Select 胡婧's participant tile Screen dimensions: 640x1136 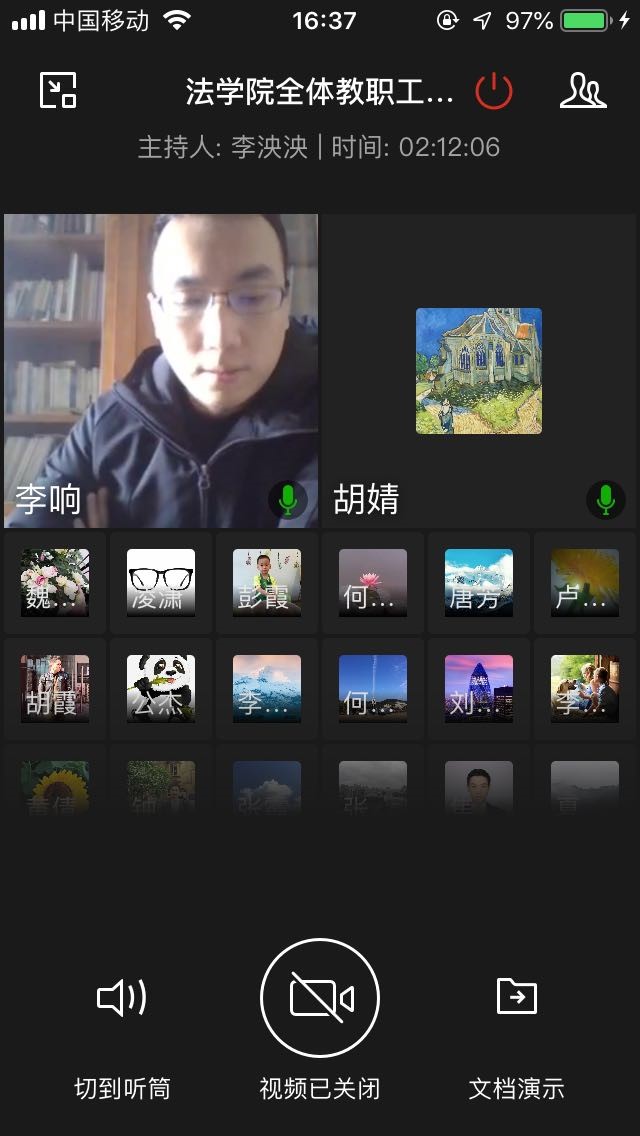point(479,370)
